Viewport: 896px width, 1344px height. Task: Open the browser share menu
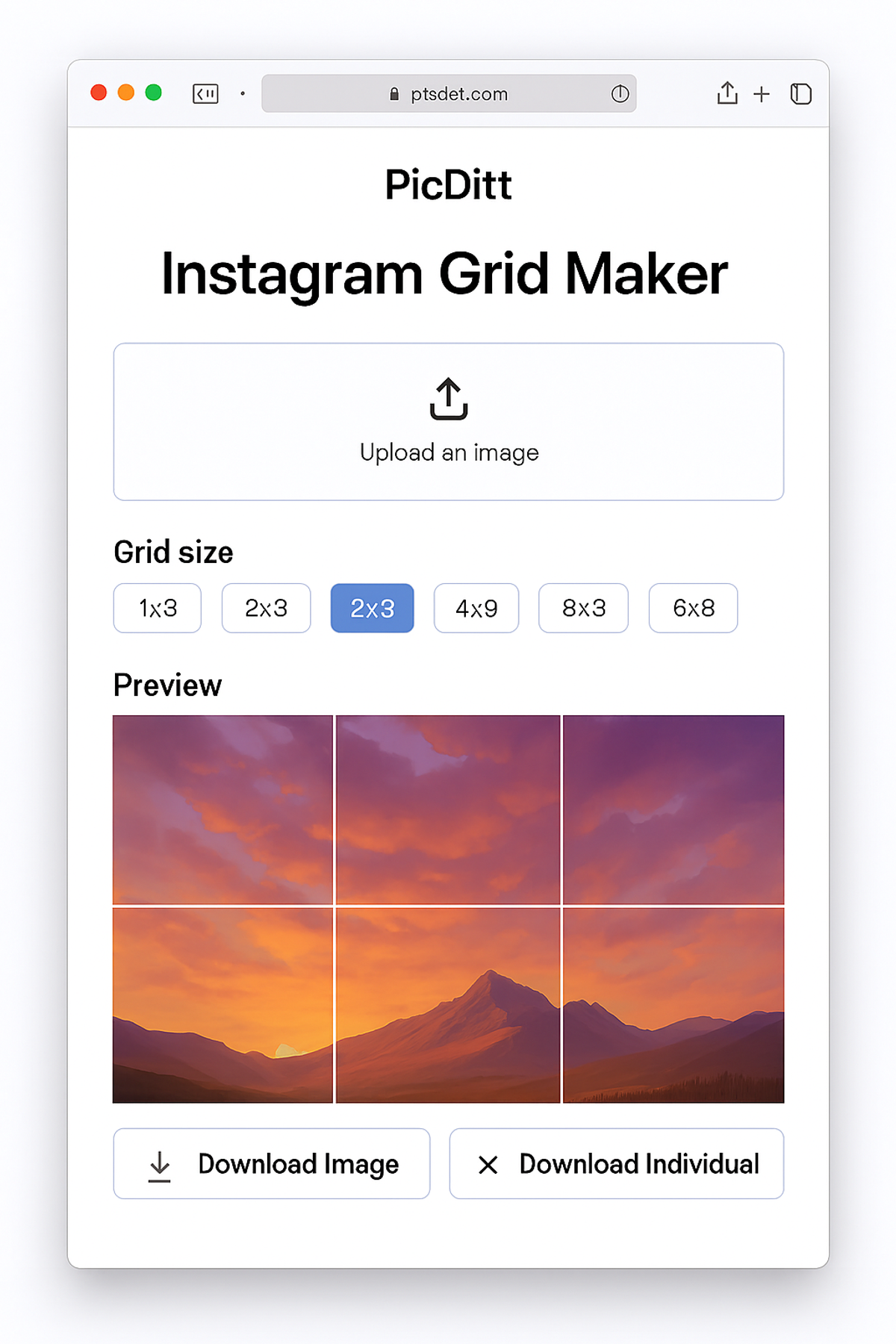[x=727, y=93]
